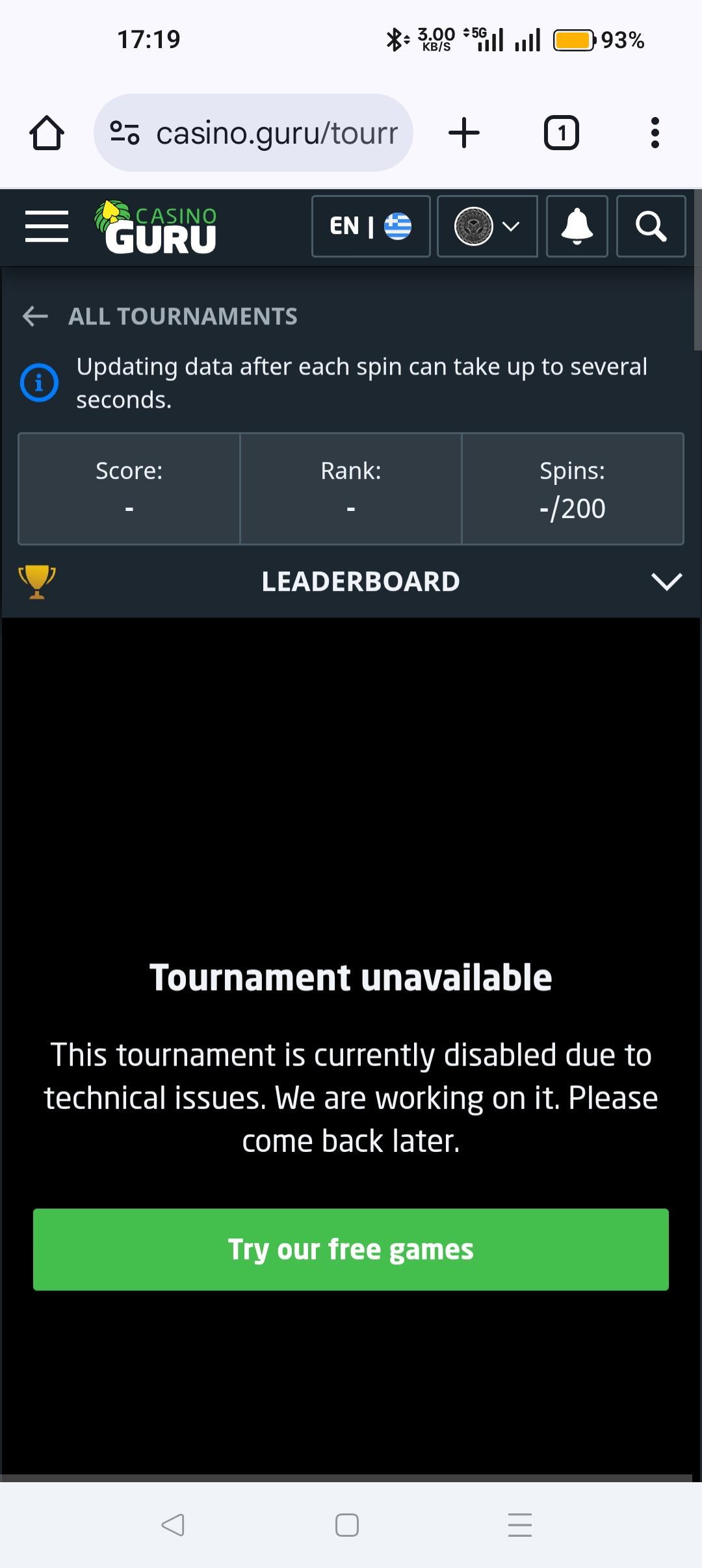The image size is (702, 1568).
Task: Go back to All Tournaments
Action: [160, 317]
